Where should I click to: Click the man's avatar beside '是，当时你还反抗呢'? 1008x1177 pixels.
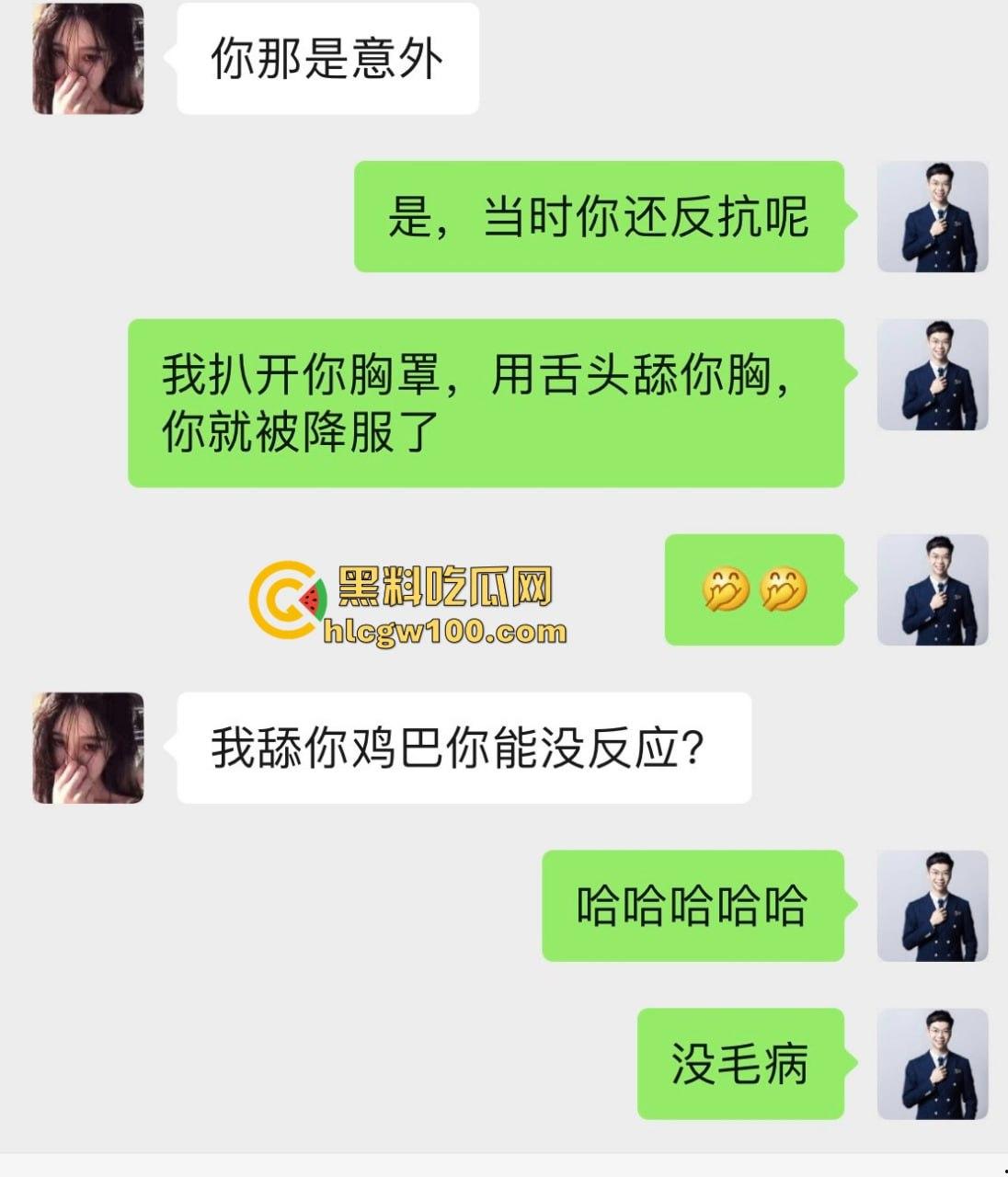(934, 218)
